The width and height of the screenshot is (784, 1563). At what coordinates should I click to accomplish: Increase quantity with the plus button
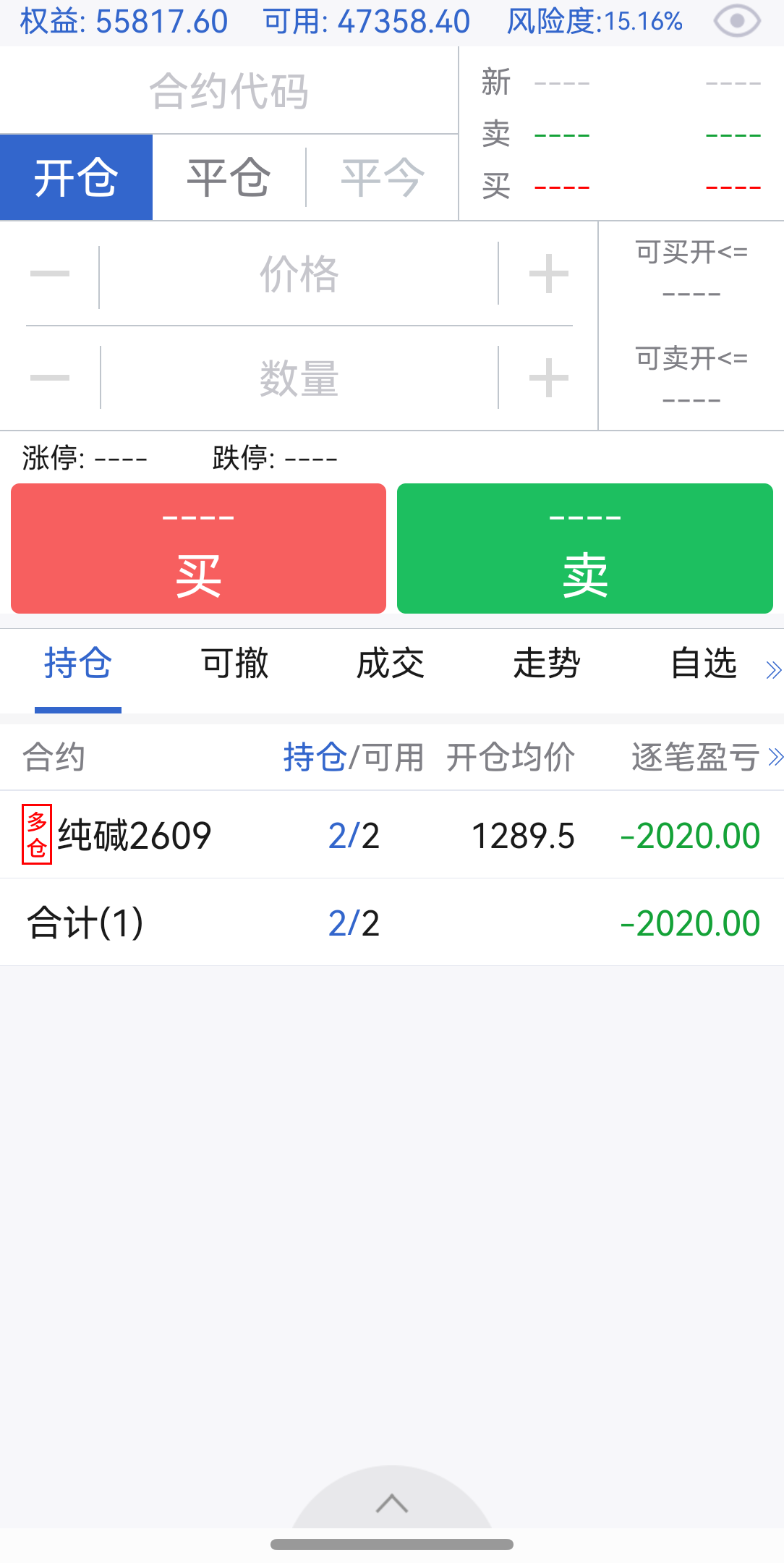pyautogui.click(x=548, y=378)
